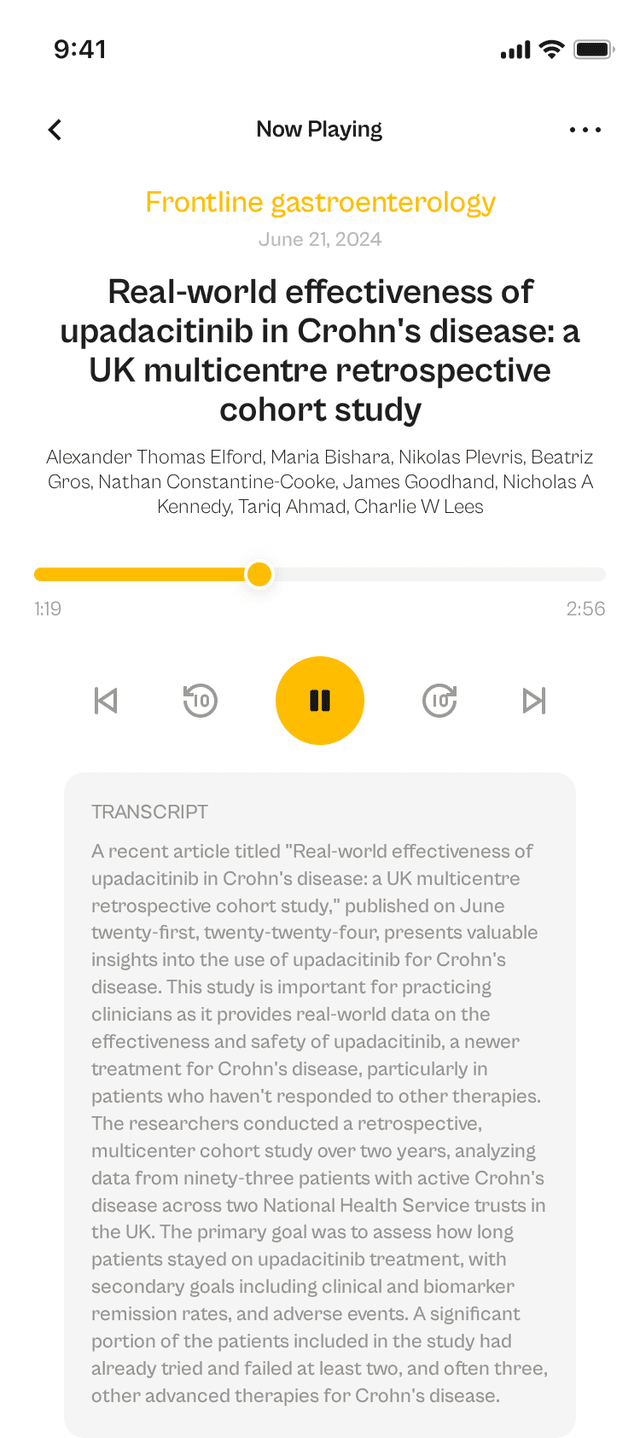Rewind 10 seconds
The width and height of the screenshot is (640, 1438).
click(200, 701)
